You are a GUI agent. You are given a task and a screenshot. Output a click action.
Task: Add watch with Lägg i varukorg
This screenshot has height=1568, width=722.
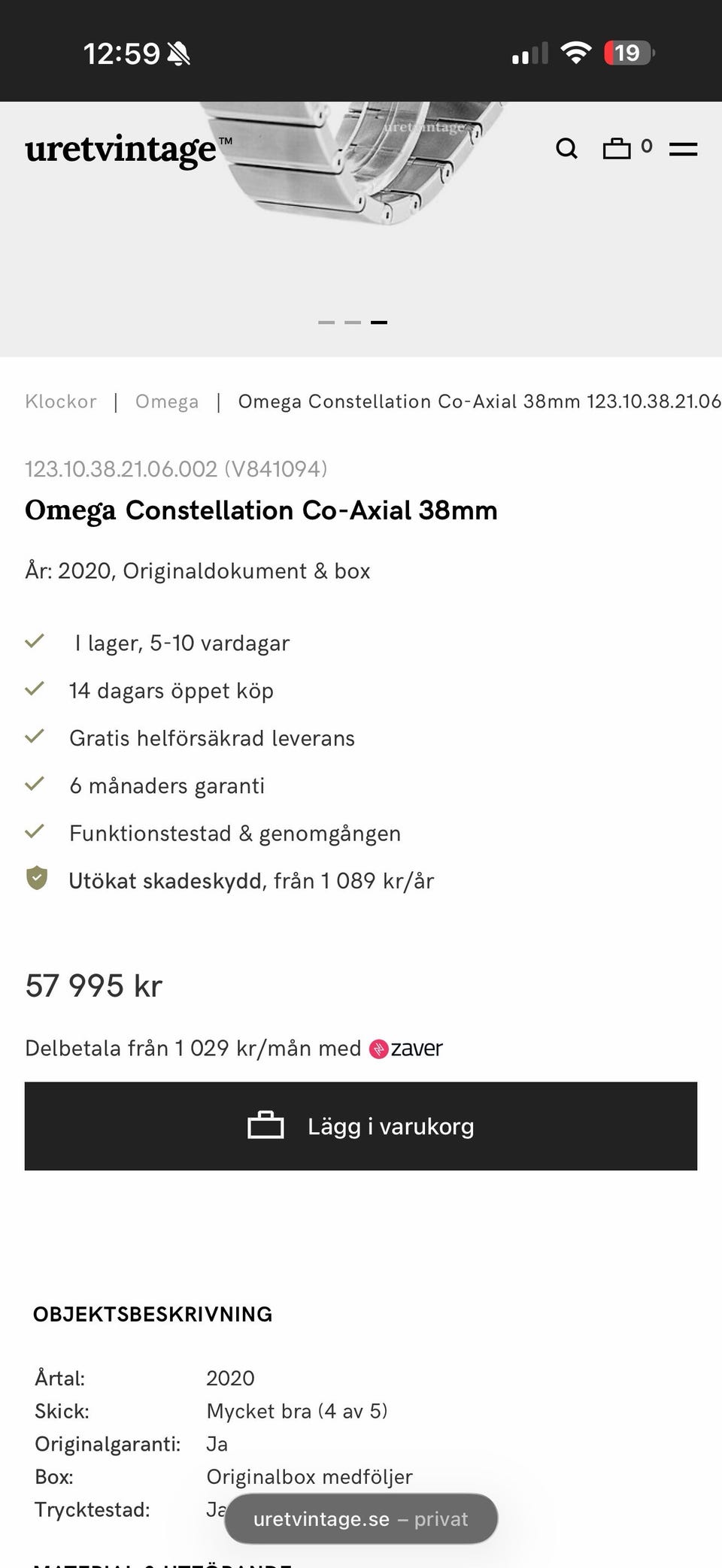pyautogui.click(x=361, y=1126)
